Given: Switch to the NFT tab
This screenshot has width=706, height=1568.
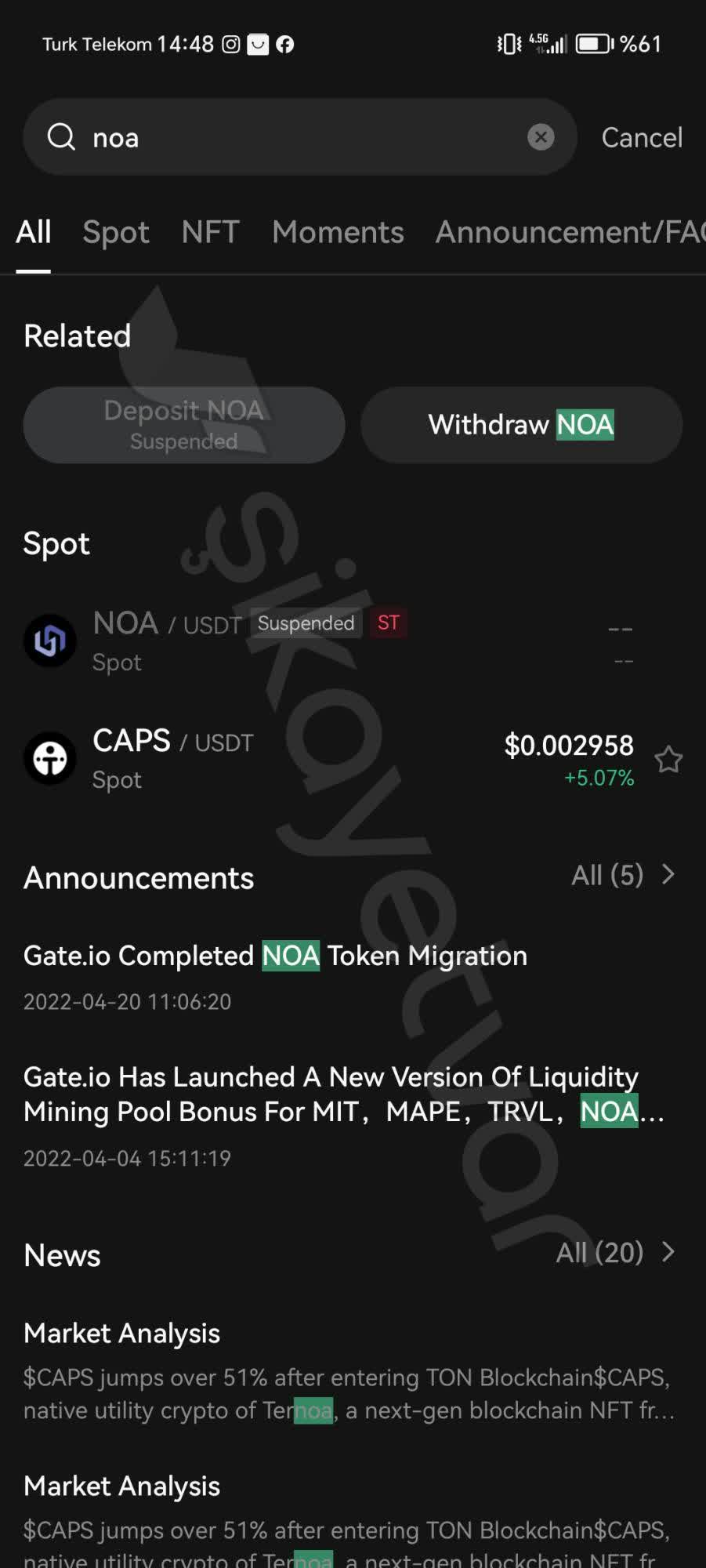Looking at the screenshot, I should pos(209,232).
